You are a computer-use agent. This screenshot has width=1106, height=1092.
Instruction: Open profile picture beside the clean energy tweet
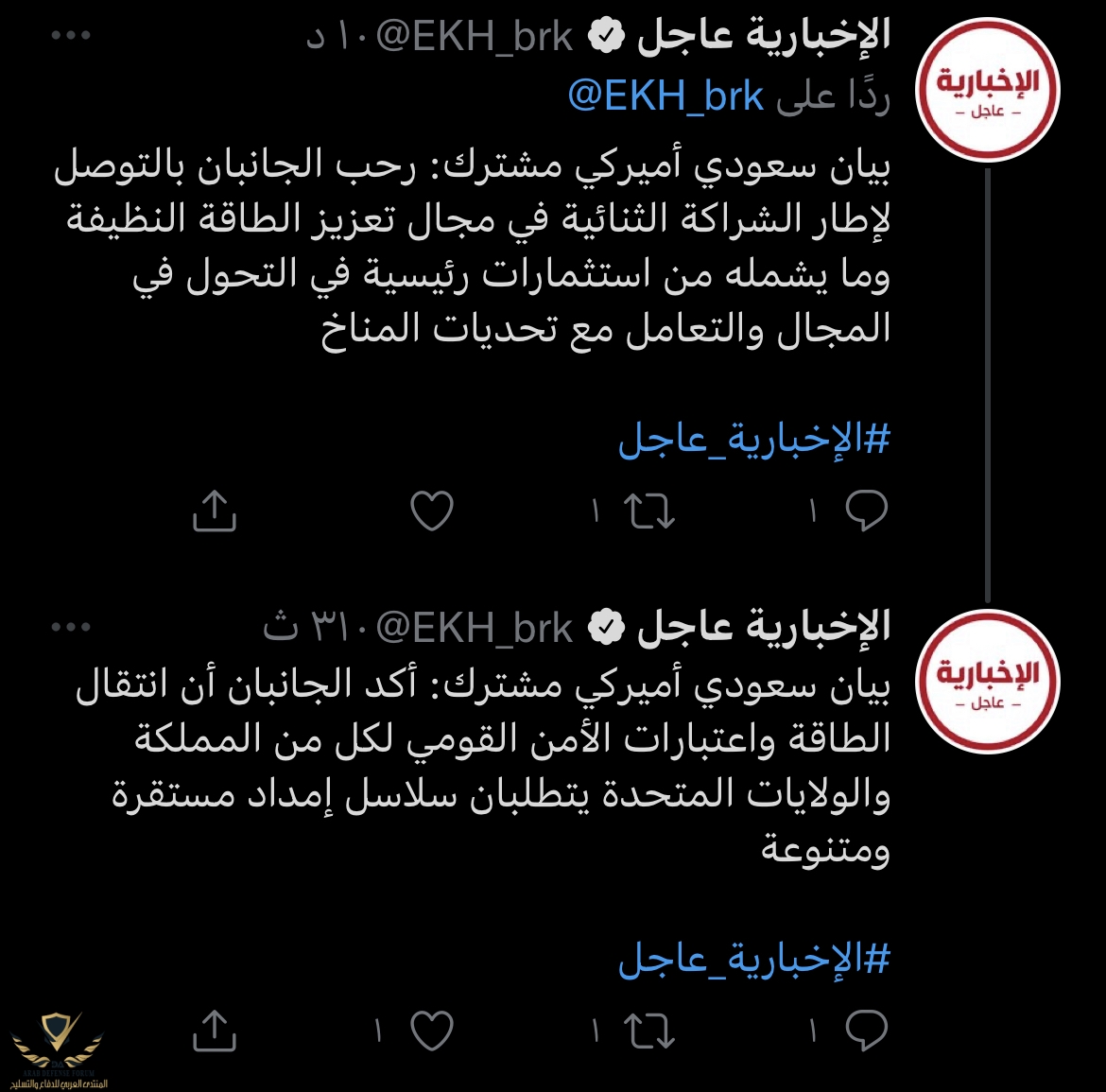tap(988, 90)
